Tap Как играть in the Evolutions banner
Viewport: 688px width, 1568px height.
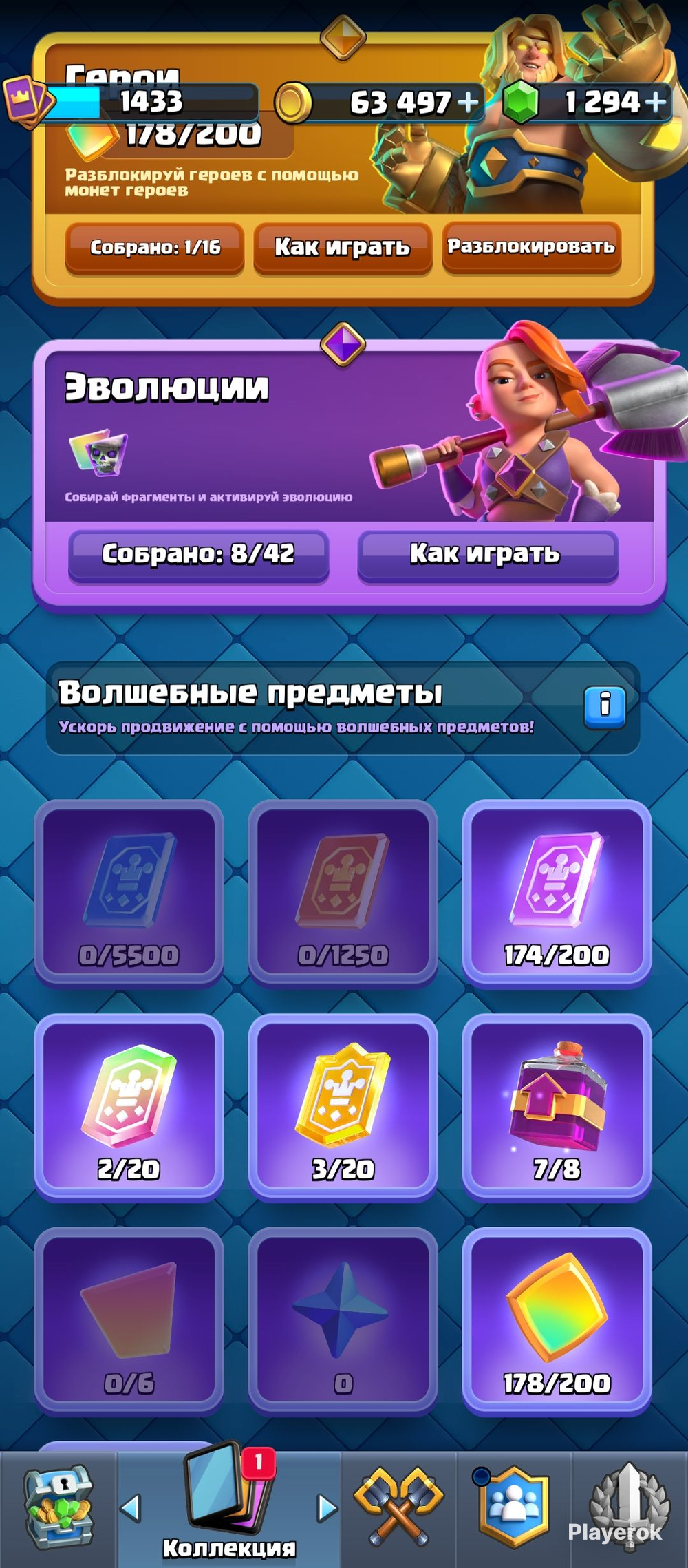click(x=488, y=555)
